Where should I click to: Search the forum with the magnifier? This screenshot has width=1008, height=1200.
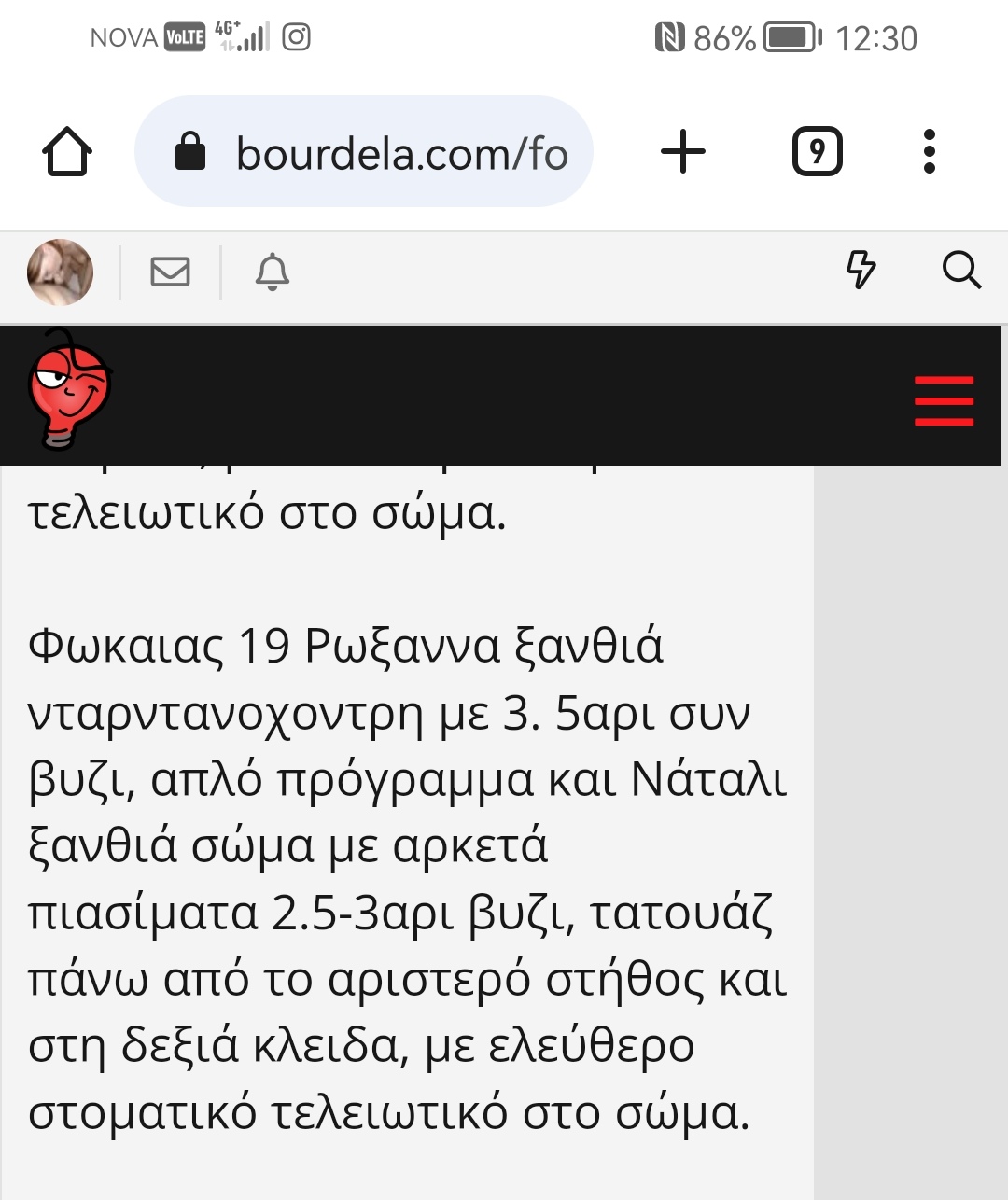(x=961, y=271)
